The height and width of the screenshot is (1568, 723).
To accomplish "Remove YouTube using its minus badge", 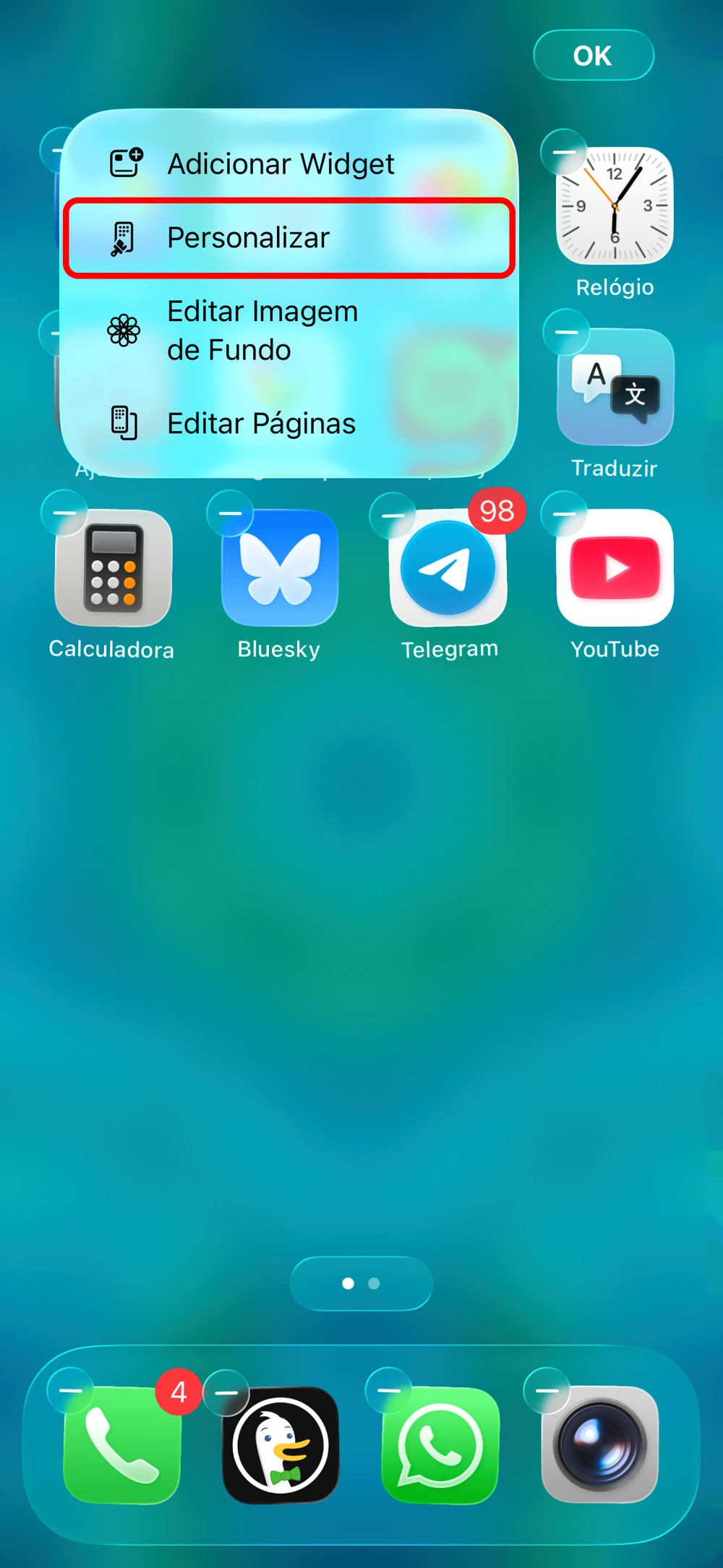I will click(x=565, y=514).
